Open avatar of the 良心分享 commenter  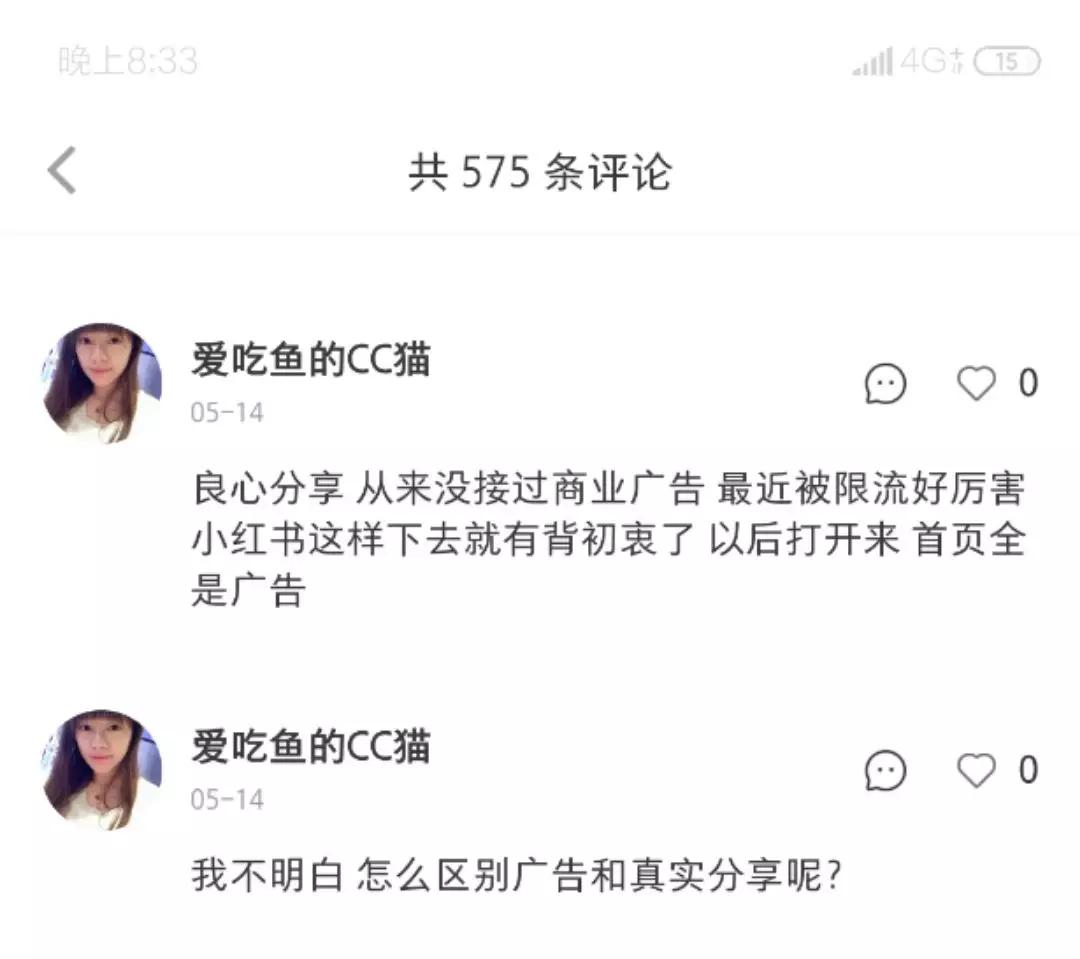tap(102, 382)
